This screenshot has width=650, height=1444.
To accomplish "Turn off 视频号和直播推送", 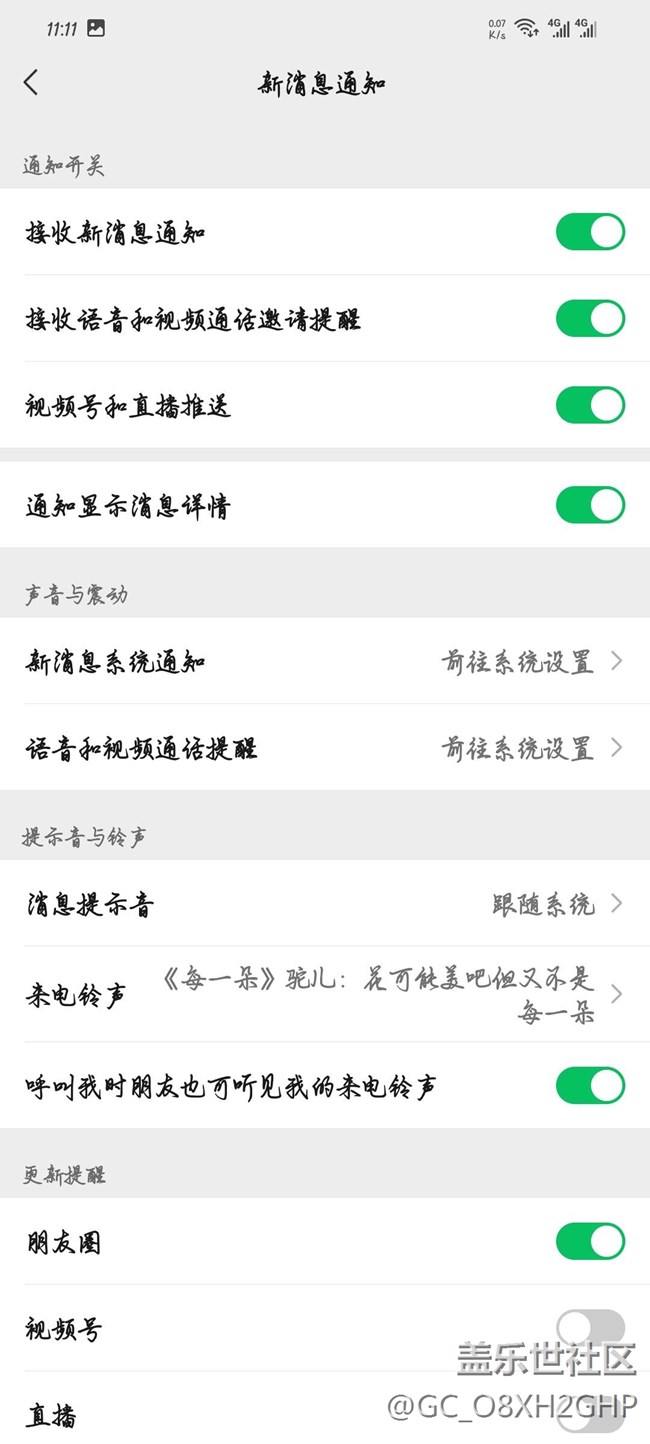I will point(590,405).
